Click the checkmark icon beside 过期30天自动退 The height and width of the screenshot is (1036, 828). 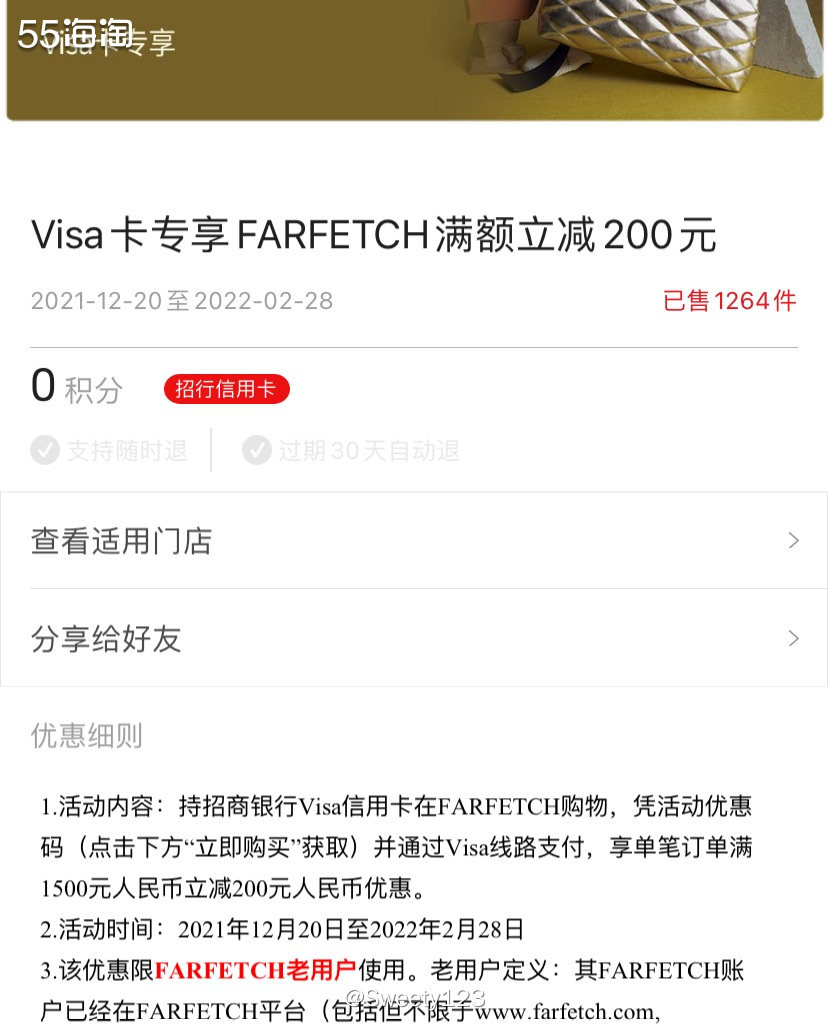[x=257, y=451]
